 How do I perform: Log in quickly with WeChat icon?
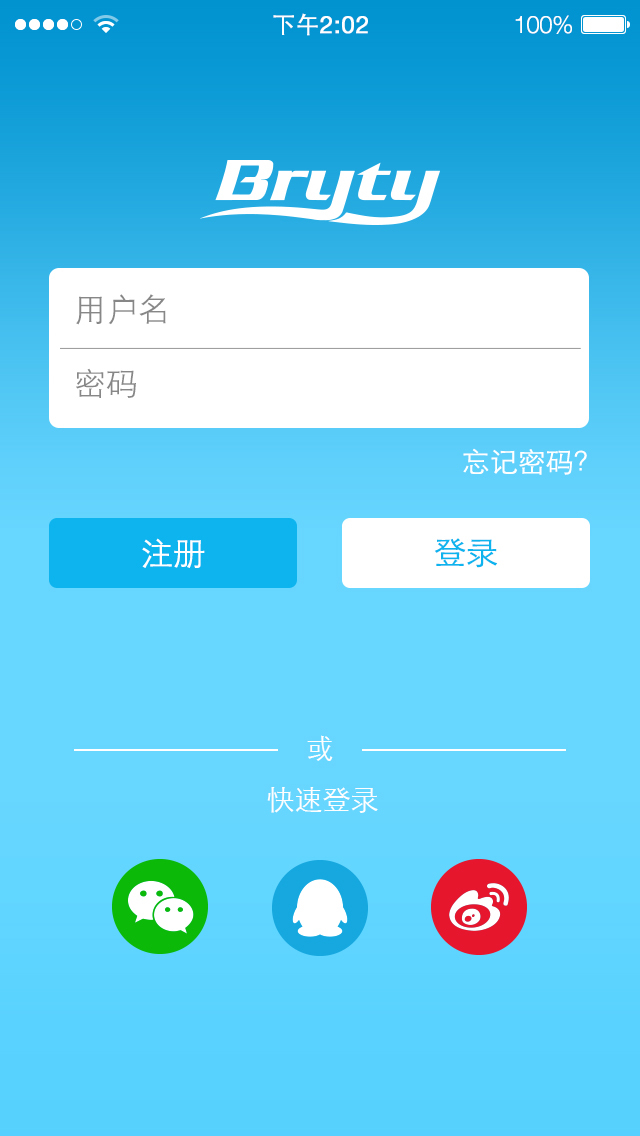(160, 906)
